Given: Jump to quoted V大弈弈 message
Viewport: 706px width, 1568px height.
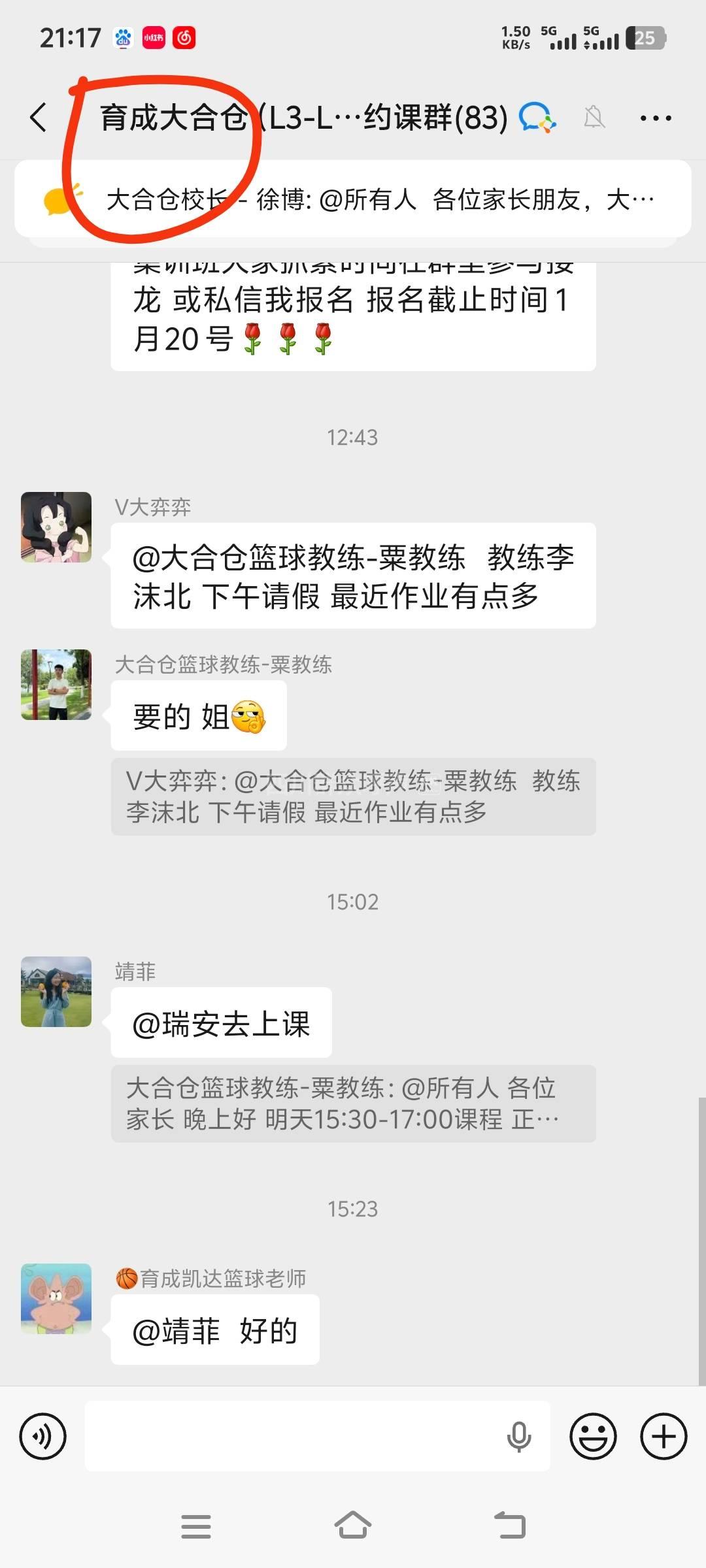Looking at the screenshot, I should point(353,796).
